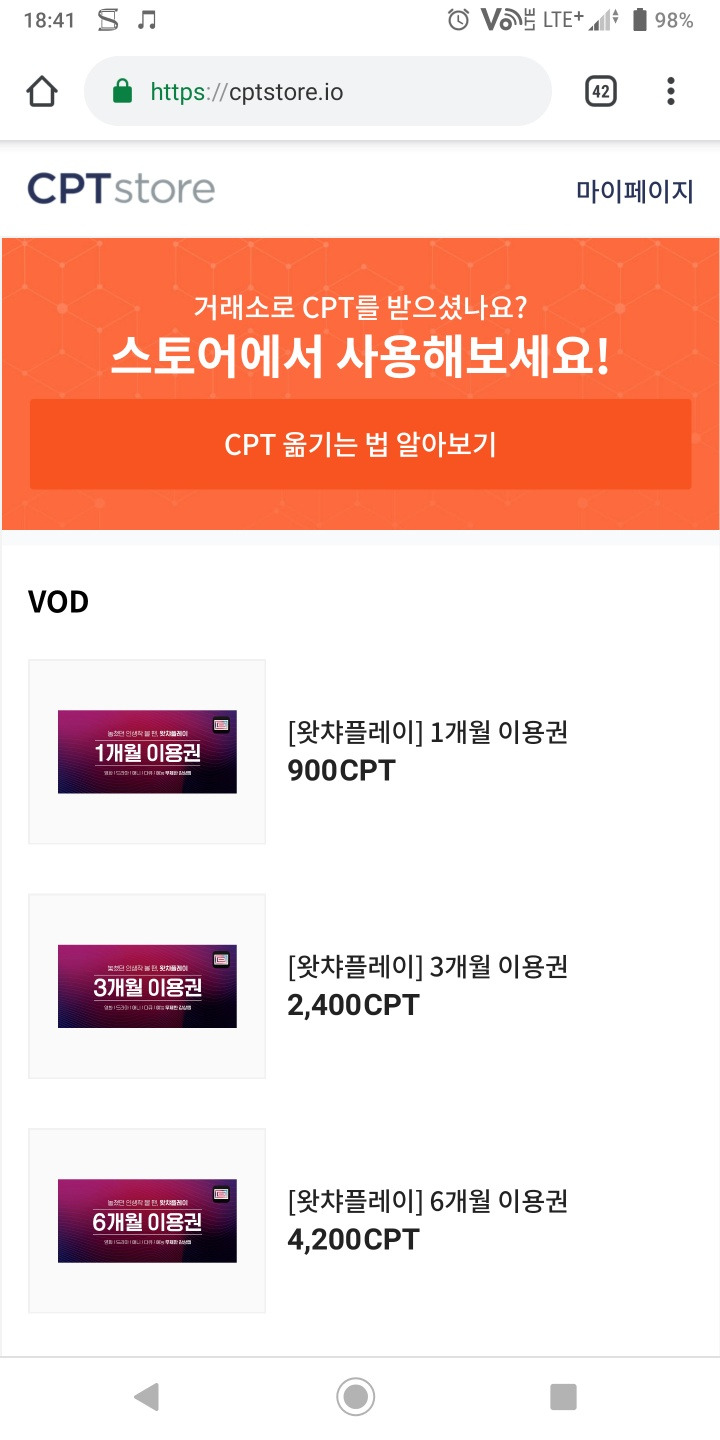Open the 왓챠플레이 3개월 이용권 listing

pyautogui.click(x=428, y=968)
